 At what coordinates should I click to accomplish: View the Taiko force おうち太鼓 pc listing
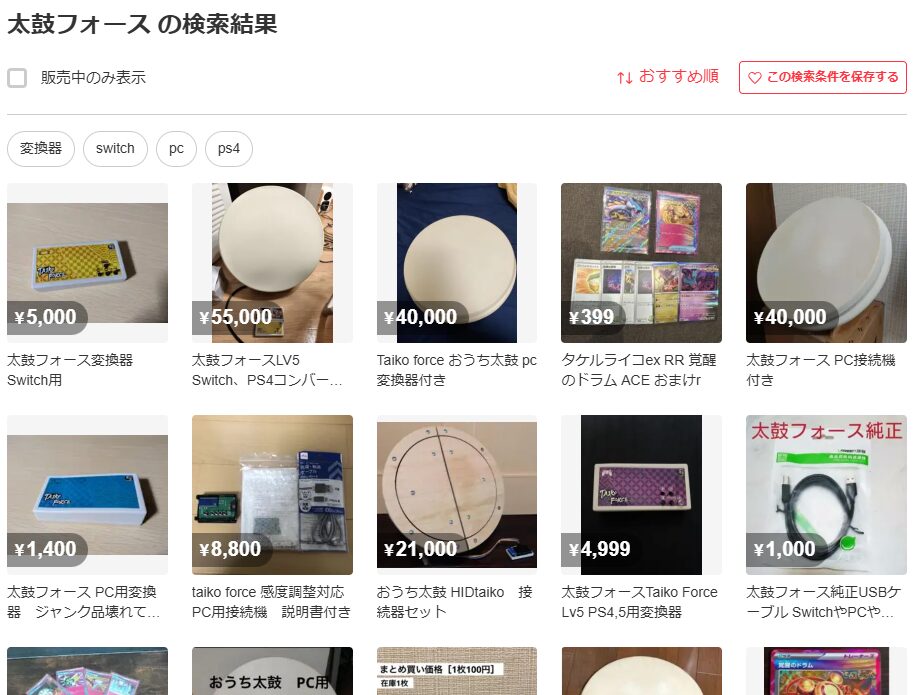click(457, 263)
